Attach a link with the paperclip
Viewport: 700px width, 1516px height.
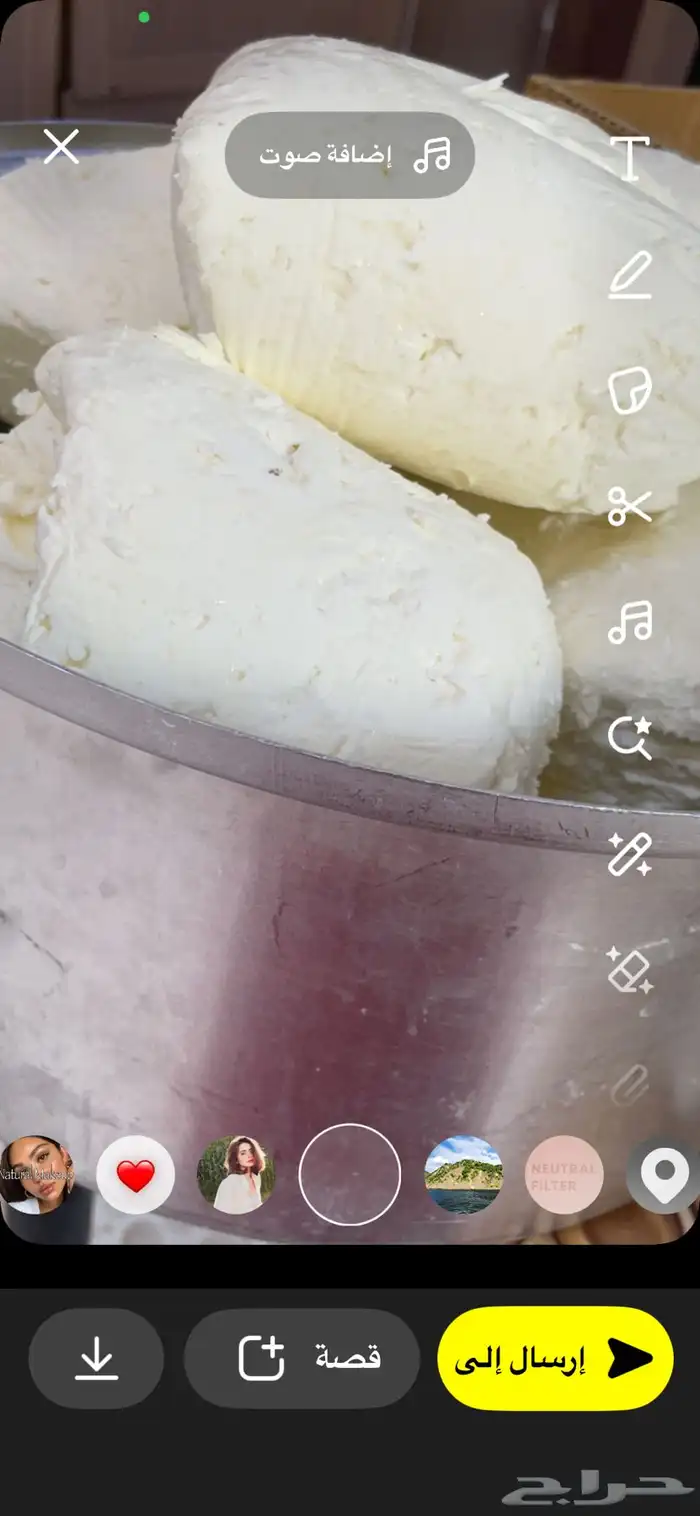(630, 1083)
